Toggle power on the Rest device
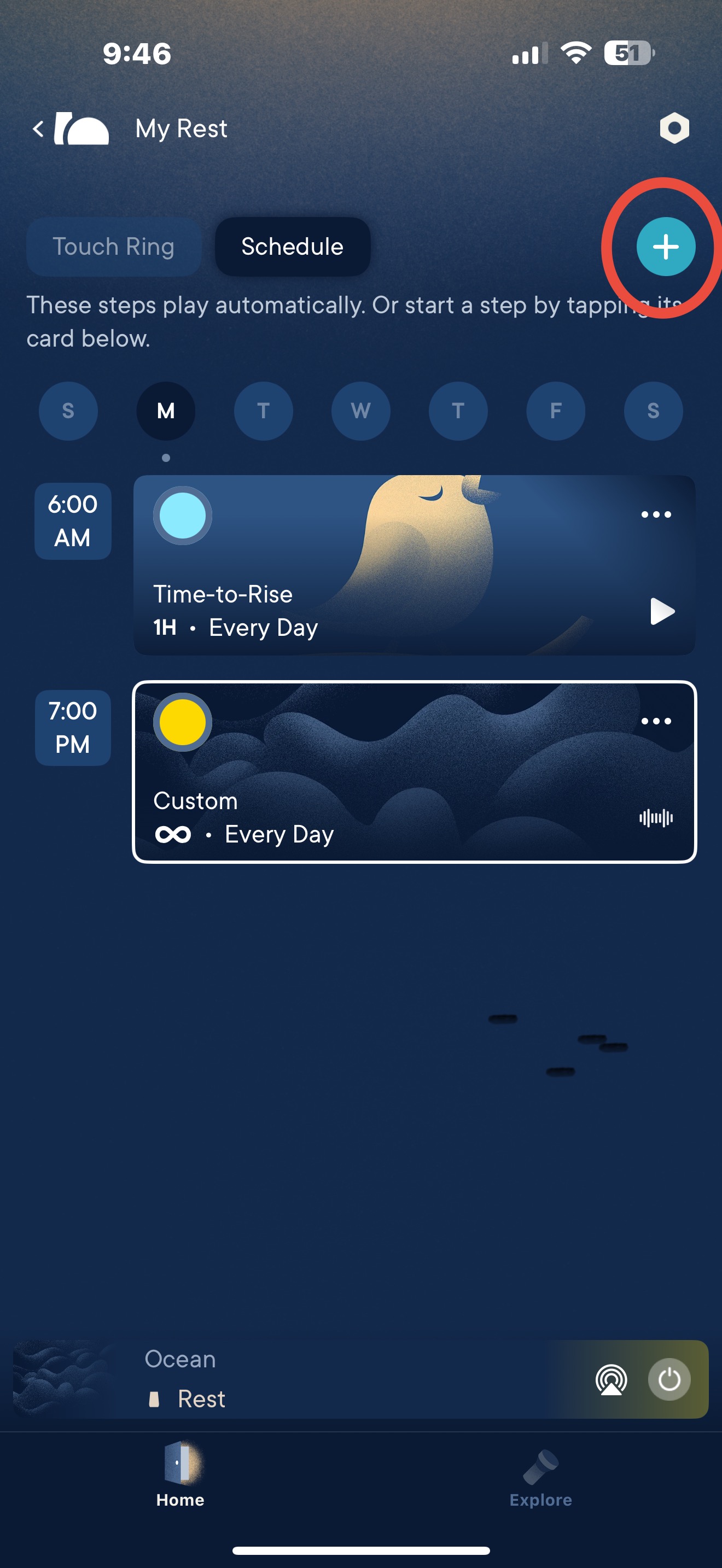The image size is (722, 1568). tap(668, 1379)
